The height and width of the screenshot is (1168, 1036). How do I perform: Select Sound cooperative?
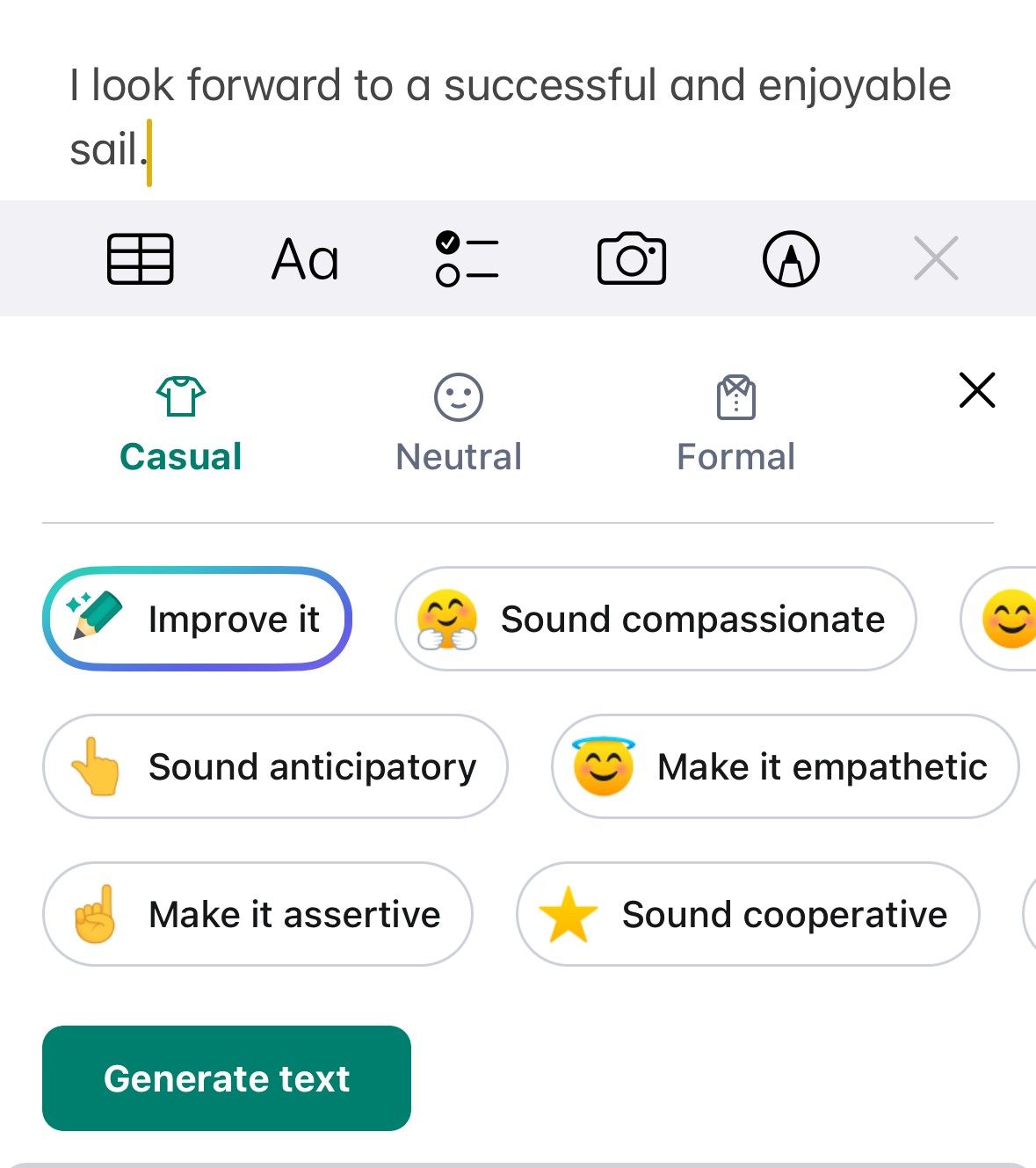748,914
